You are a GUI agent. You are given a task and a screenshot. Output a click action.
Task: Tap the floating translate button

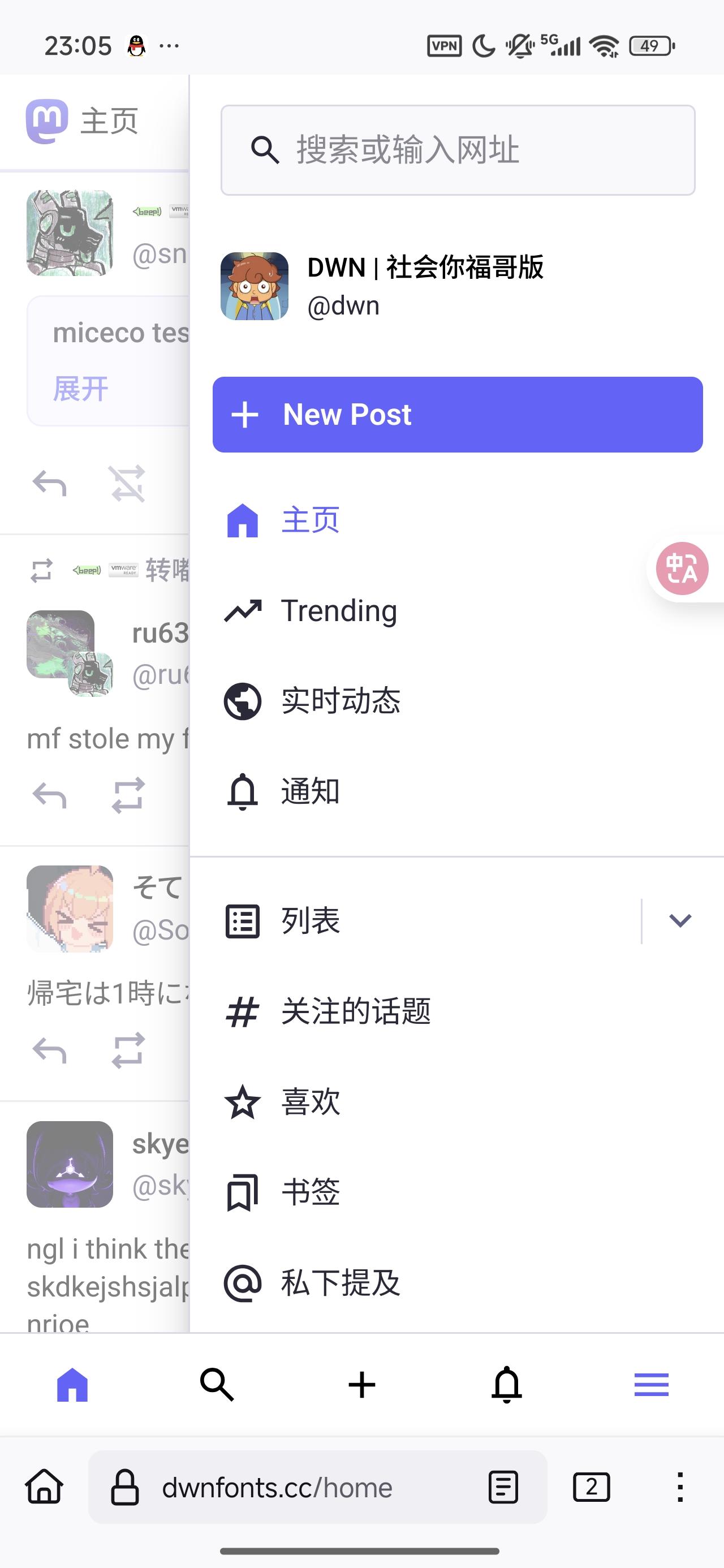coord(682,568)
